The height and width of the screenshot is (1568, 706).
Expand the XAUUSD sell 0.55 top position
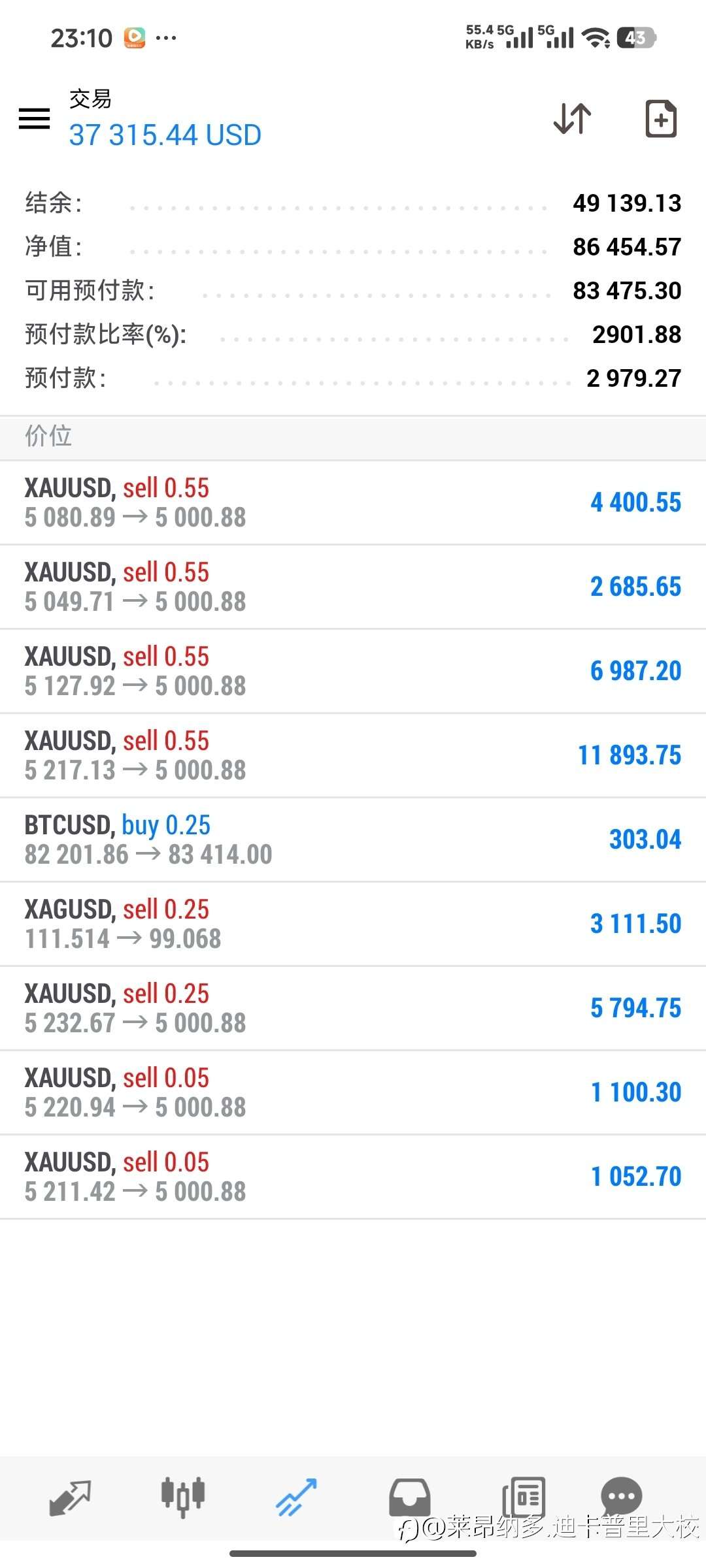(353, 501)
